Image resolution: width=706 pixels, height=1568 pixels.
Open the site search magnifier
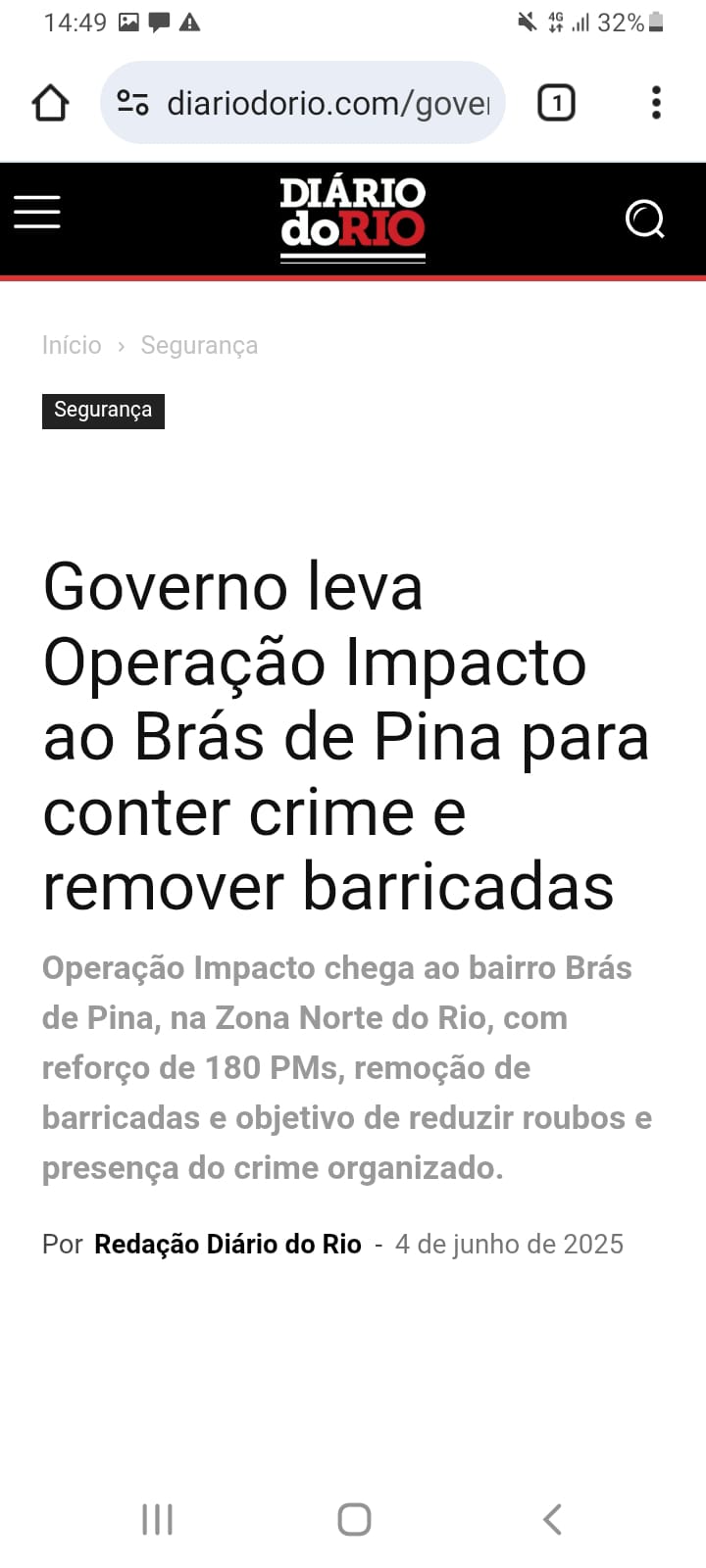(644, 219)
